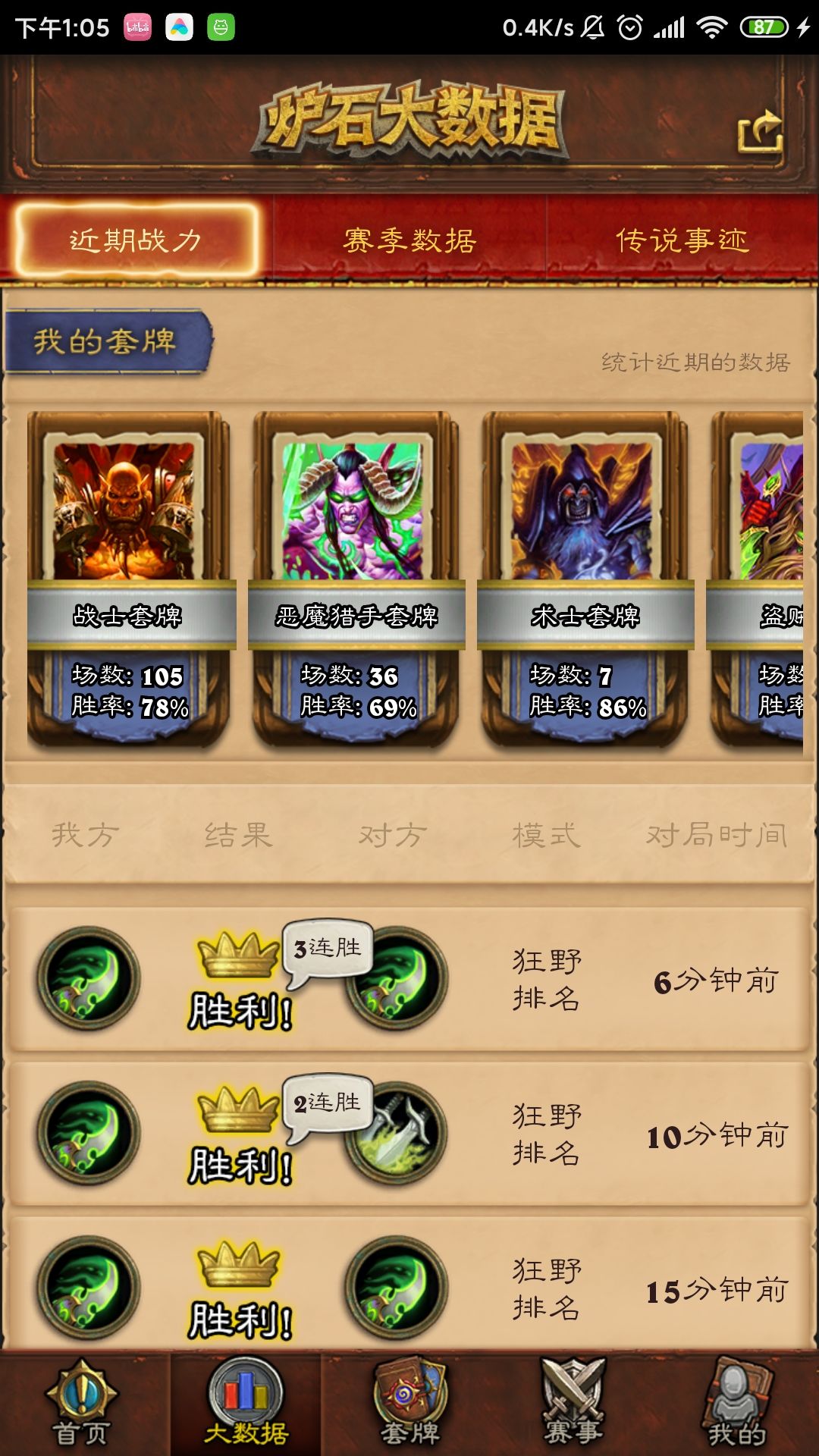
Task: Tap the 赛事 crossed swords icon
Action: (573, 1401)
